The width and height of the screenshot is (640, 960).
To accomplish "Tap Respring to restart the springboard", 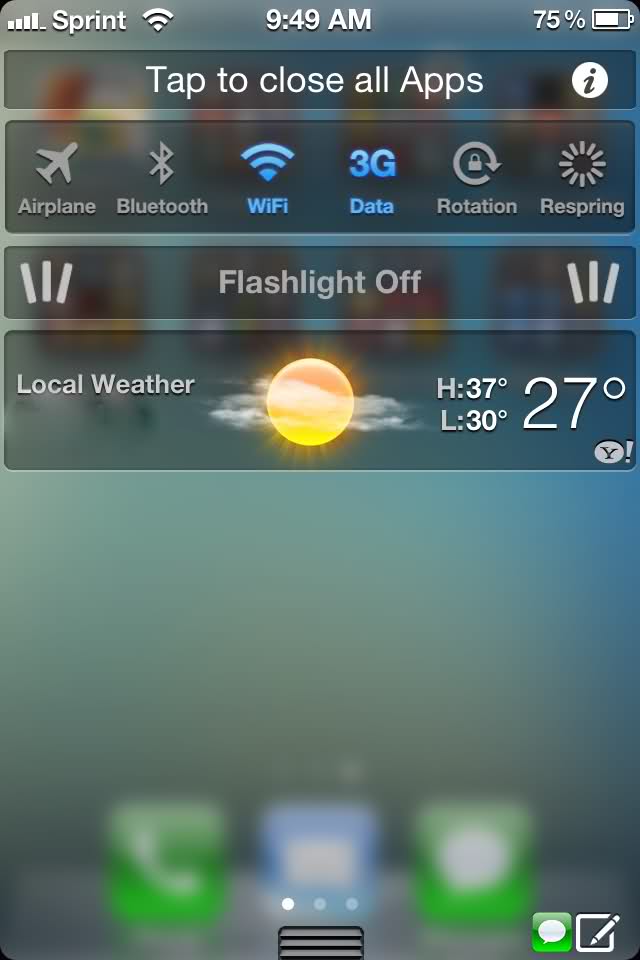I will (582, 179).
